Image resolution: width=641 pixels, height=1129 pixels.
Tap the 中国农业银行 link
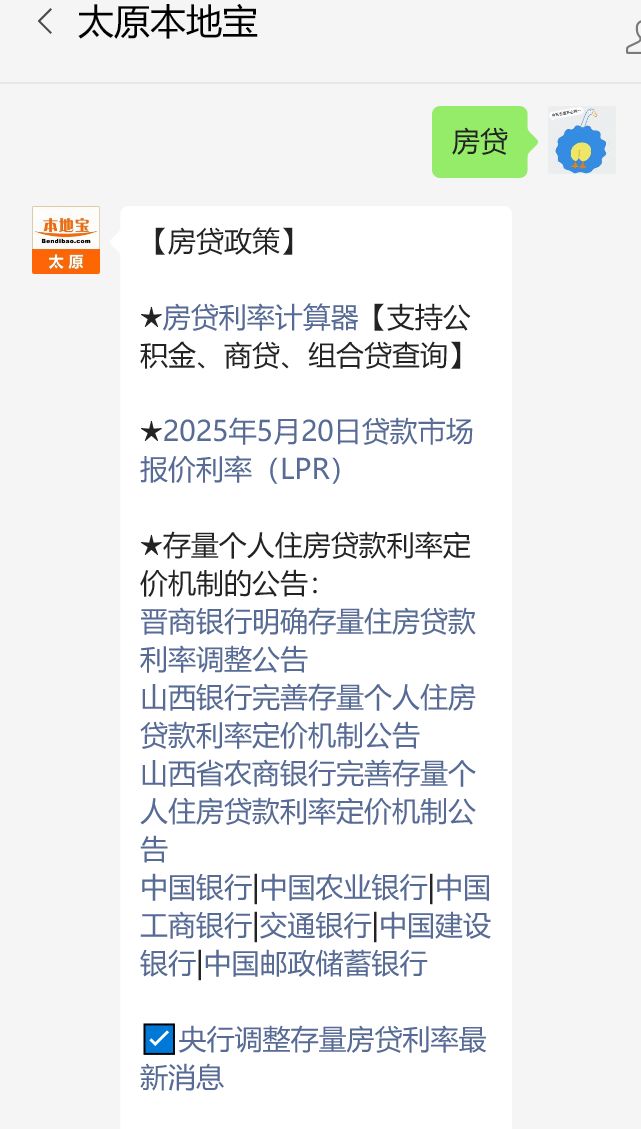(x=343, y=887)
